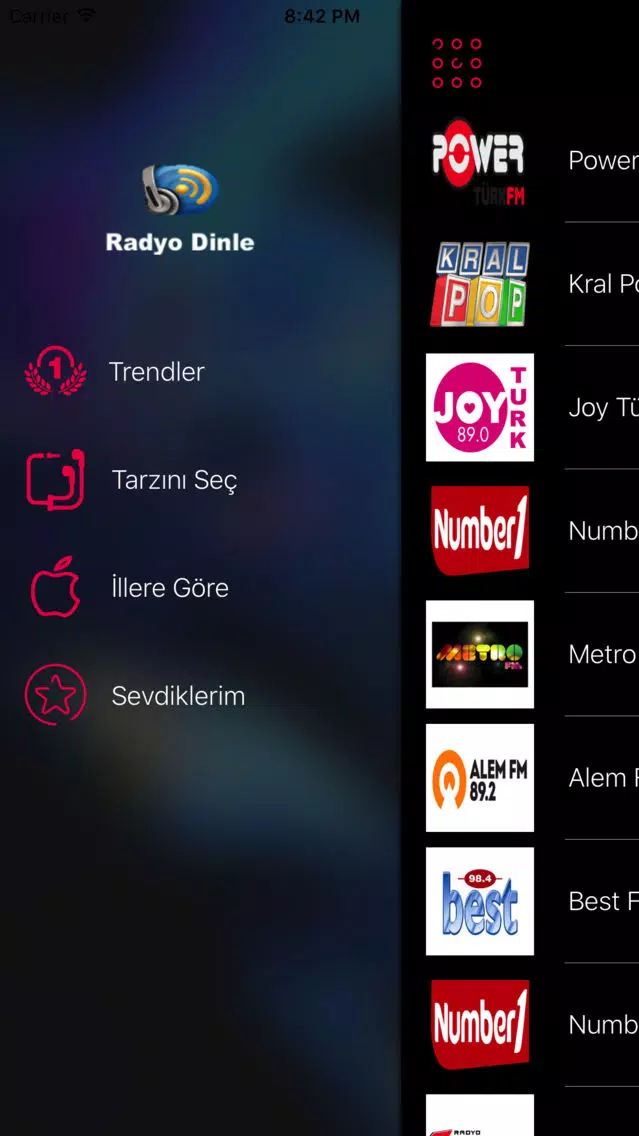Tap the red dots grid menu icon
Image resolution: width=639 pixels, height=1136 pixels.
coord(456,64)
